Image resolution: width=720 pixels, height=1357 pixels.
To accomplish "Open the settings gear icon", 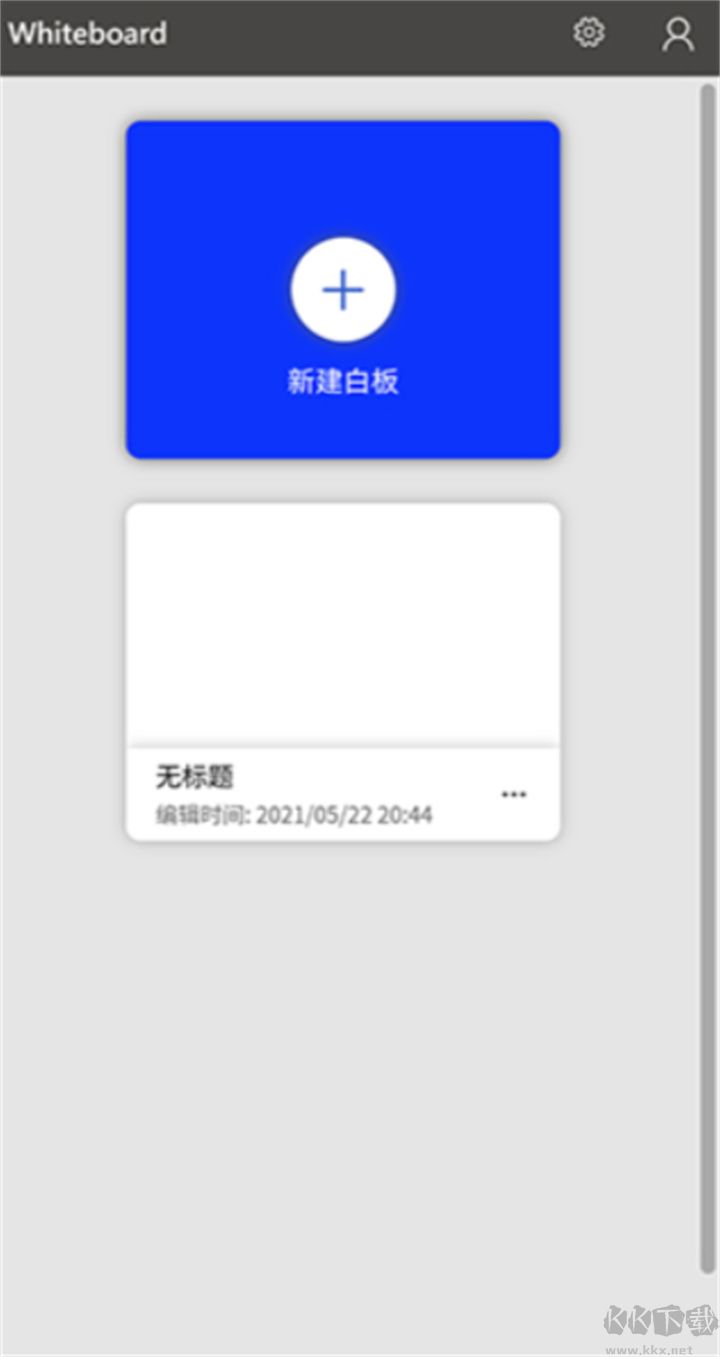I will (588, 33).
